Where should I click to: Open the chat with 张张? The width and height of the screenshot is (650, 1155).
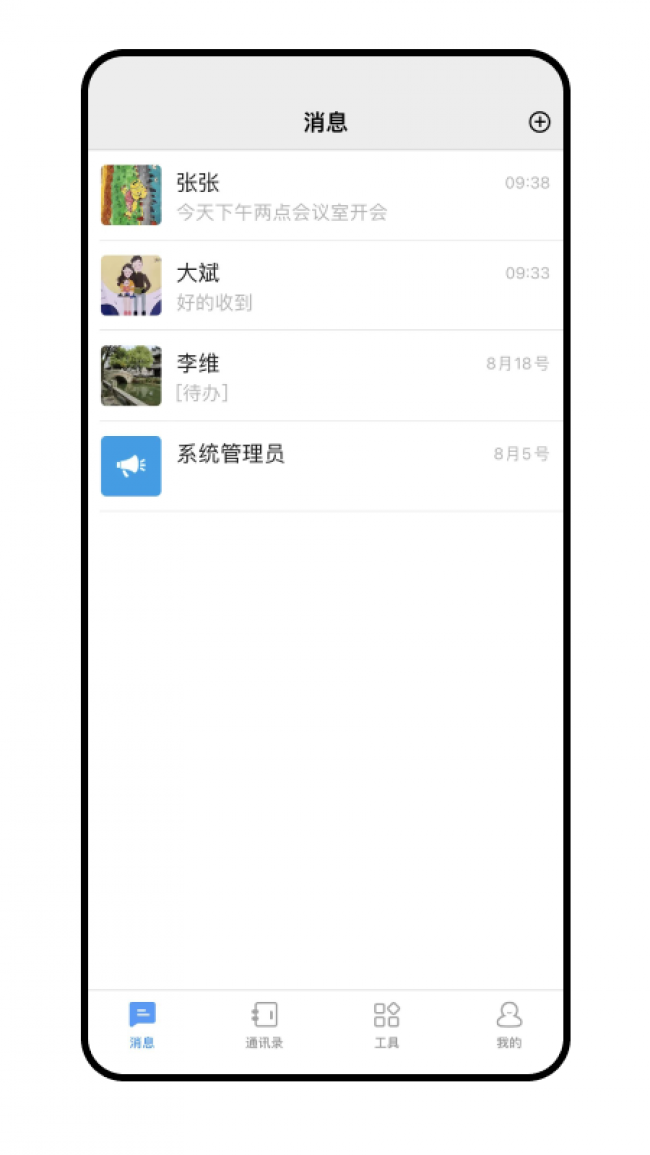[325, 195]
